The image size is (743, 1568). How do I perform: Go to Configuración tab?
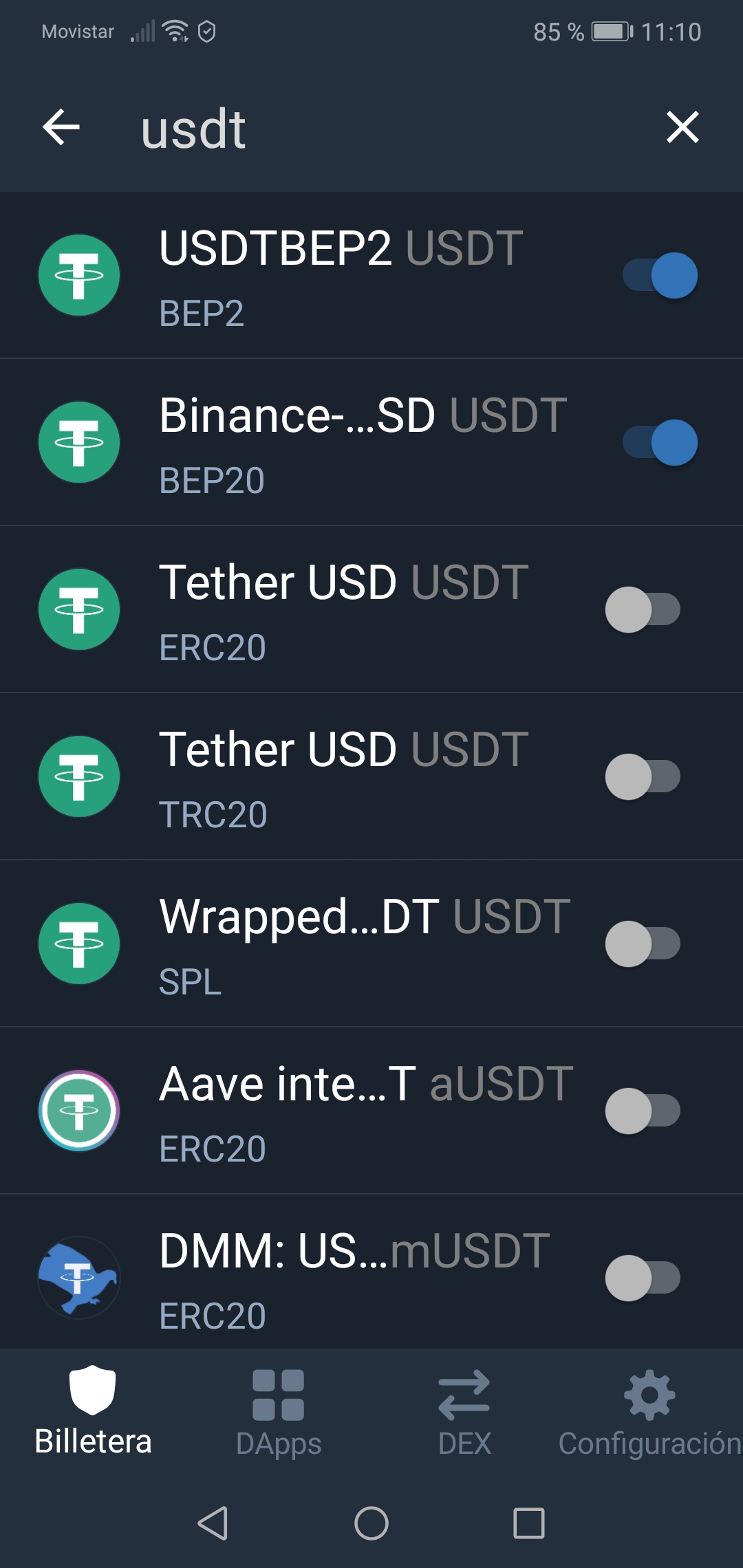(x=649, y=1411)
